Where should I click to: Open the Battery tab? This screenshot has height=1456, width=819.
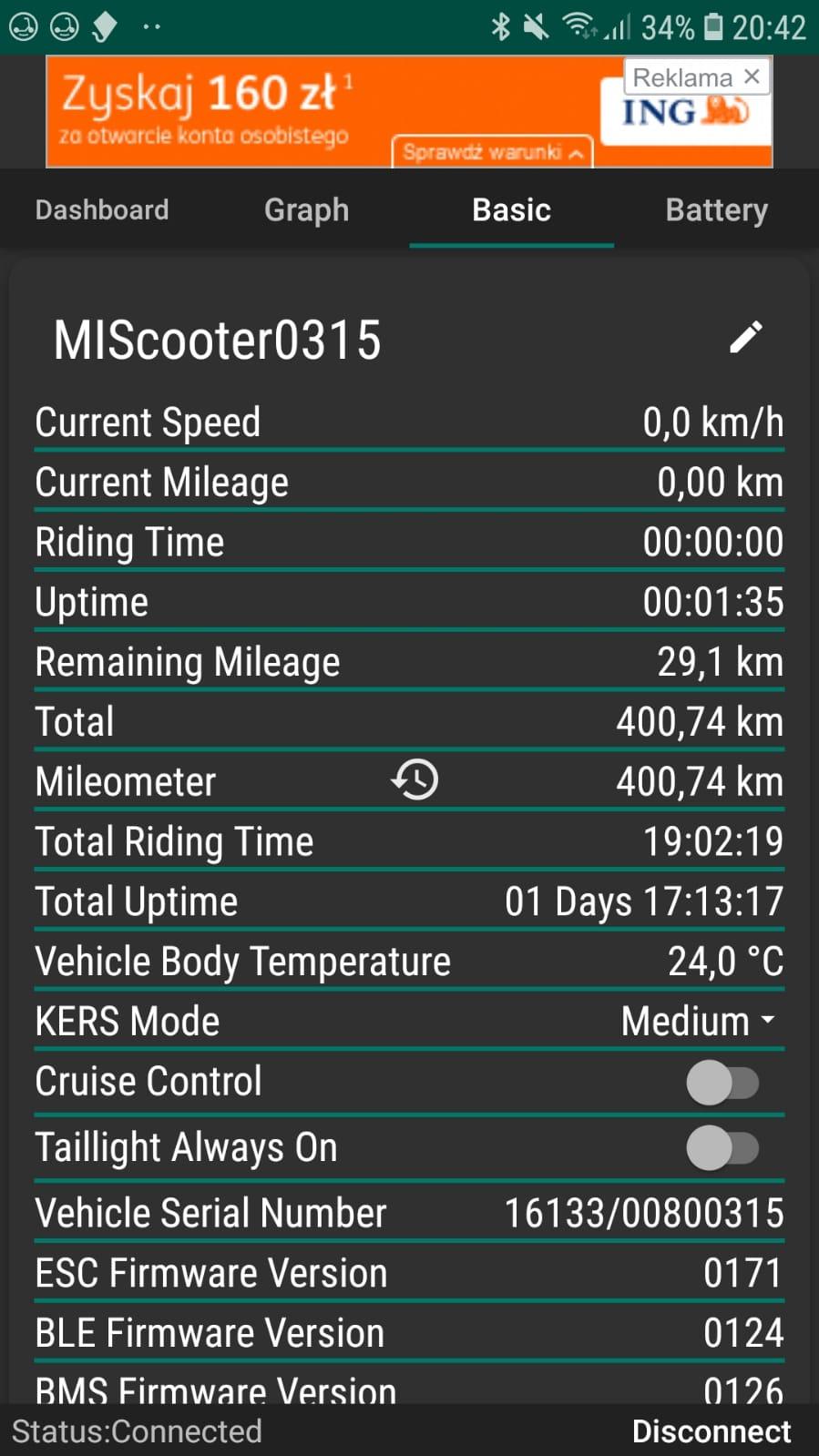click(716, 209)
